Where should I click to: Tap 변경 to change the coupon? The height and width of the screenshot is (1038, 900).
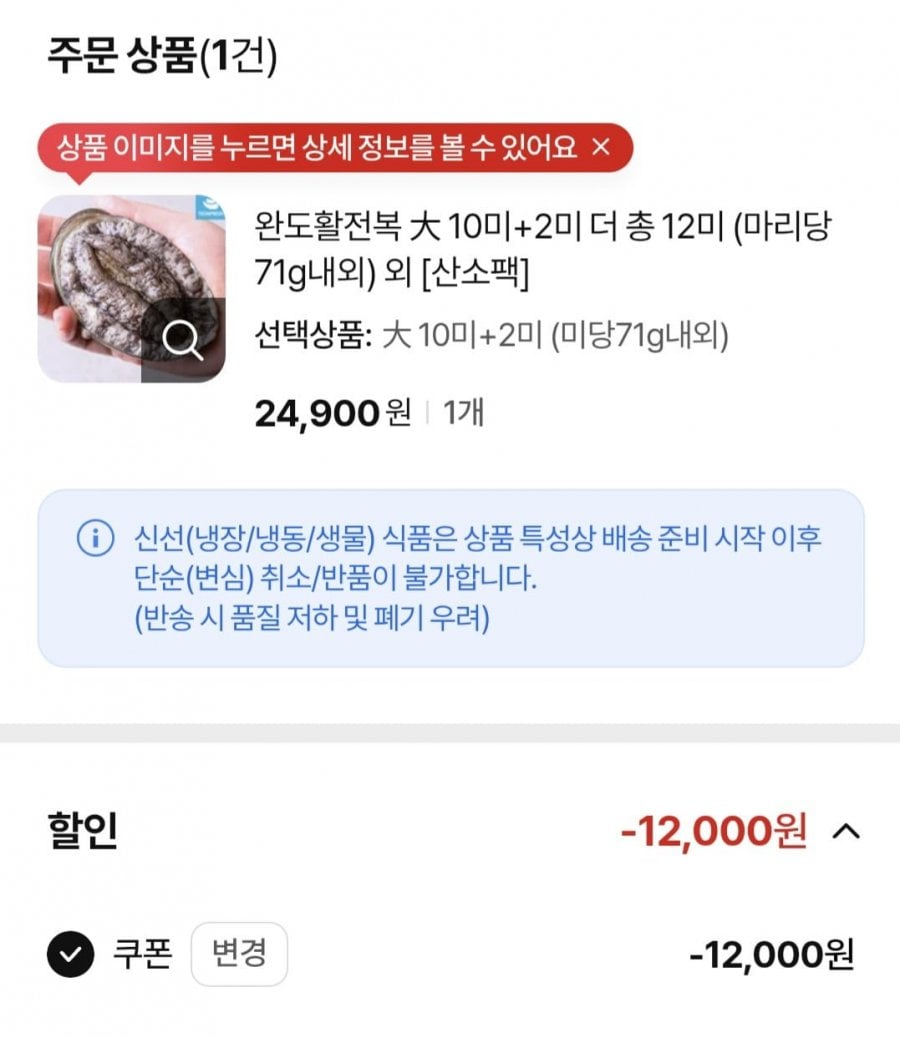coord(239,954)
